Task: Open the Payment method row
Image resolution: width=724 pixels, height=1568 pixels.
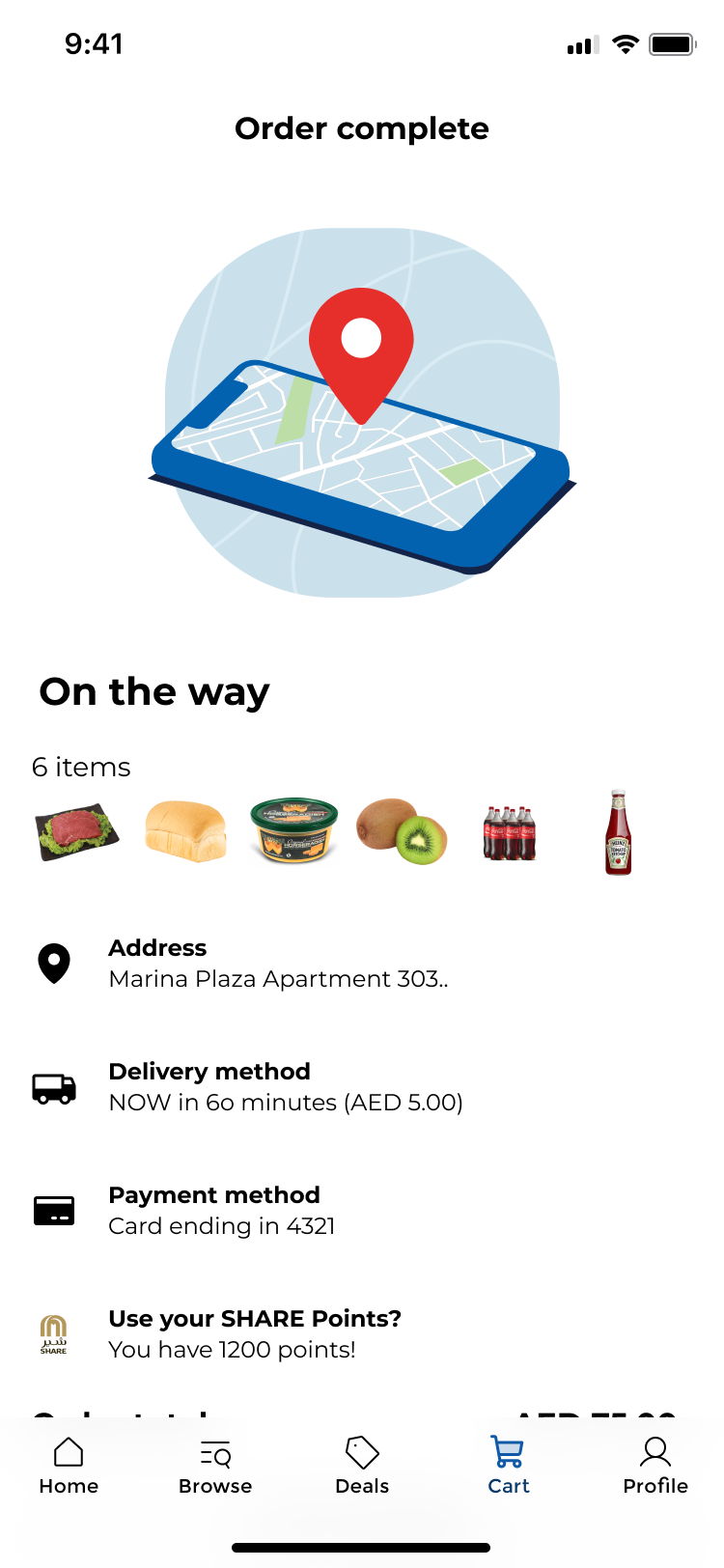Action: 362,1211
